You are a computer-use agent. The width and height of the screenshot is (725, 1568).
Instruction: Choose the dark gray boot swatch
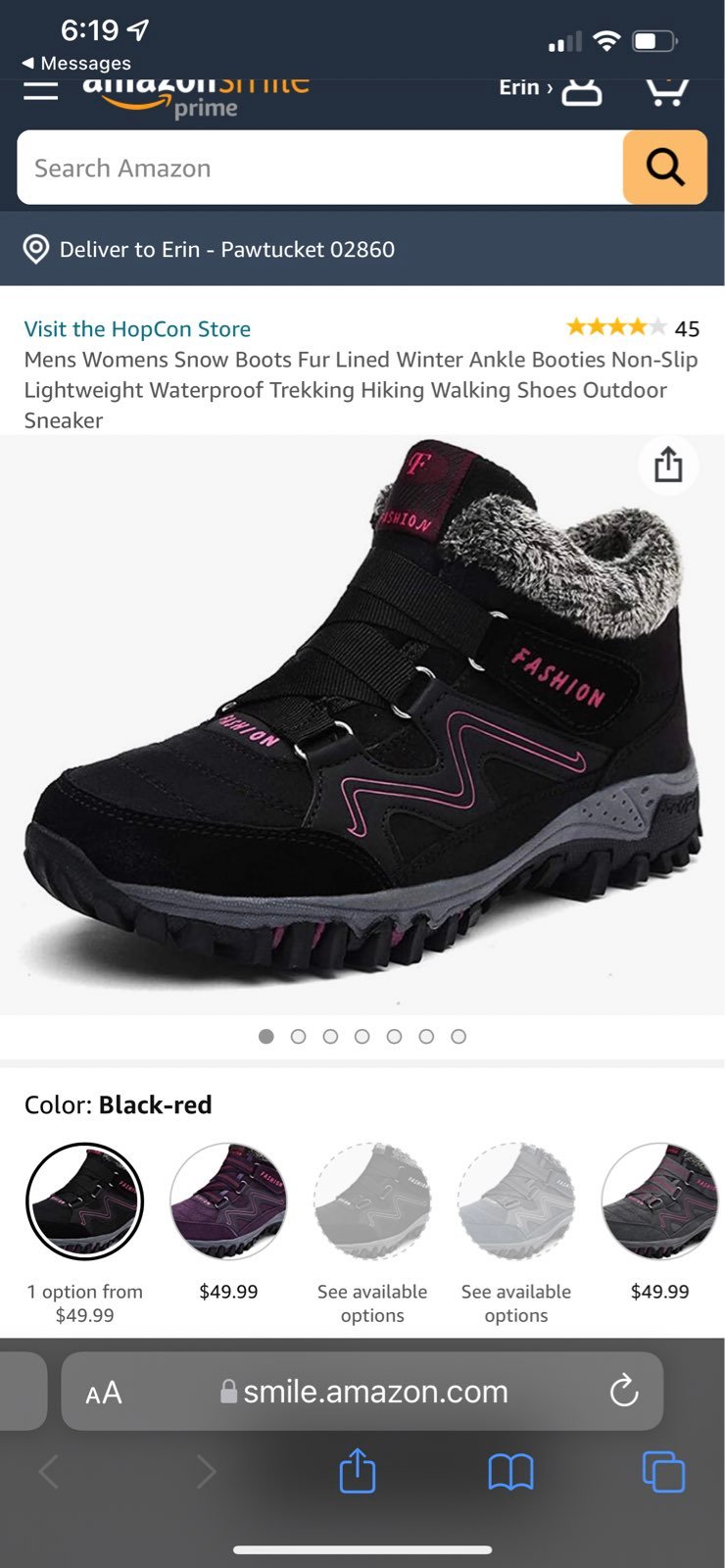click(x=659, y=1200)
